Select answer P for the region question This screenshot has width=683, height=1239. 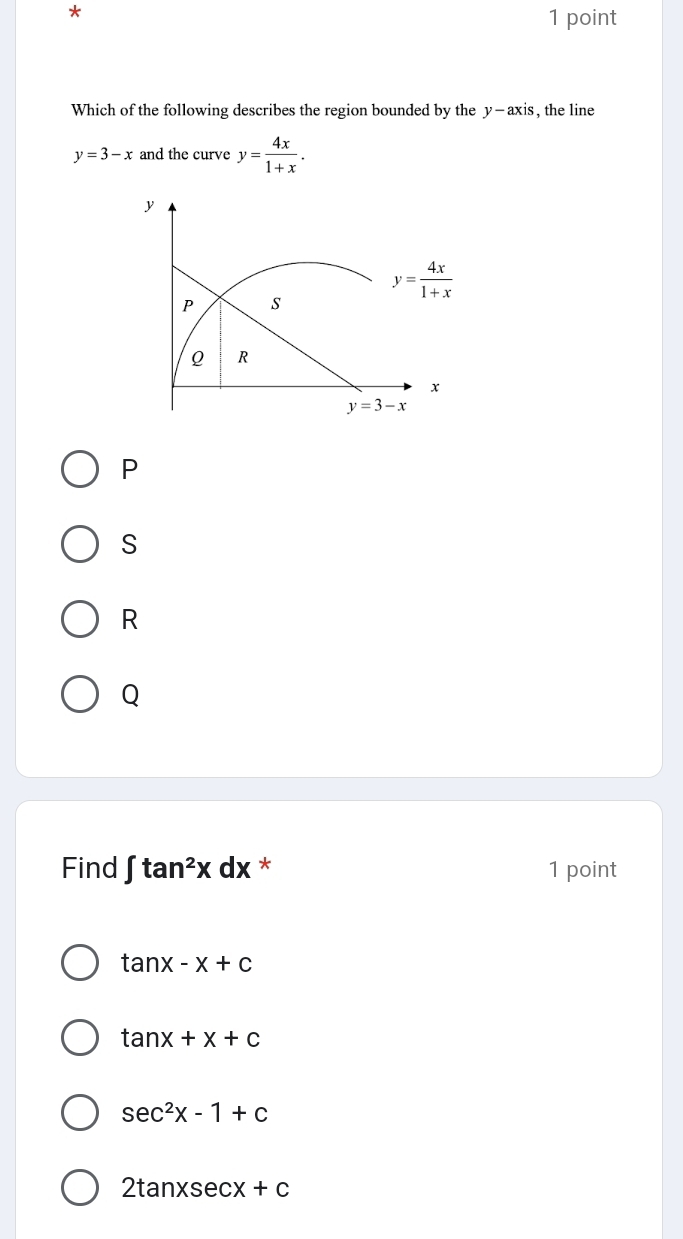pos(81,469)
